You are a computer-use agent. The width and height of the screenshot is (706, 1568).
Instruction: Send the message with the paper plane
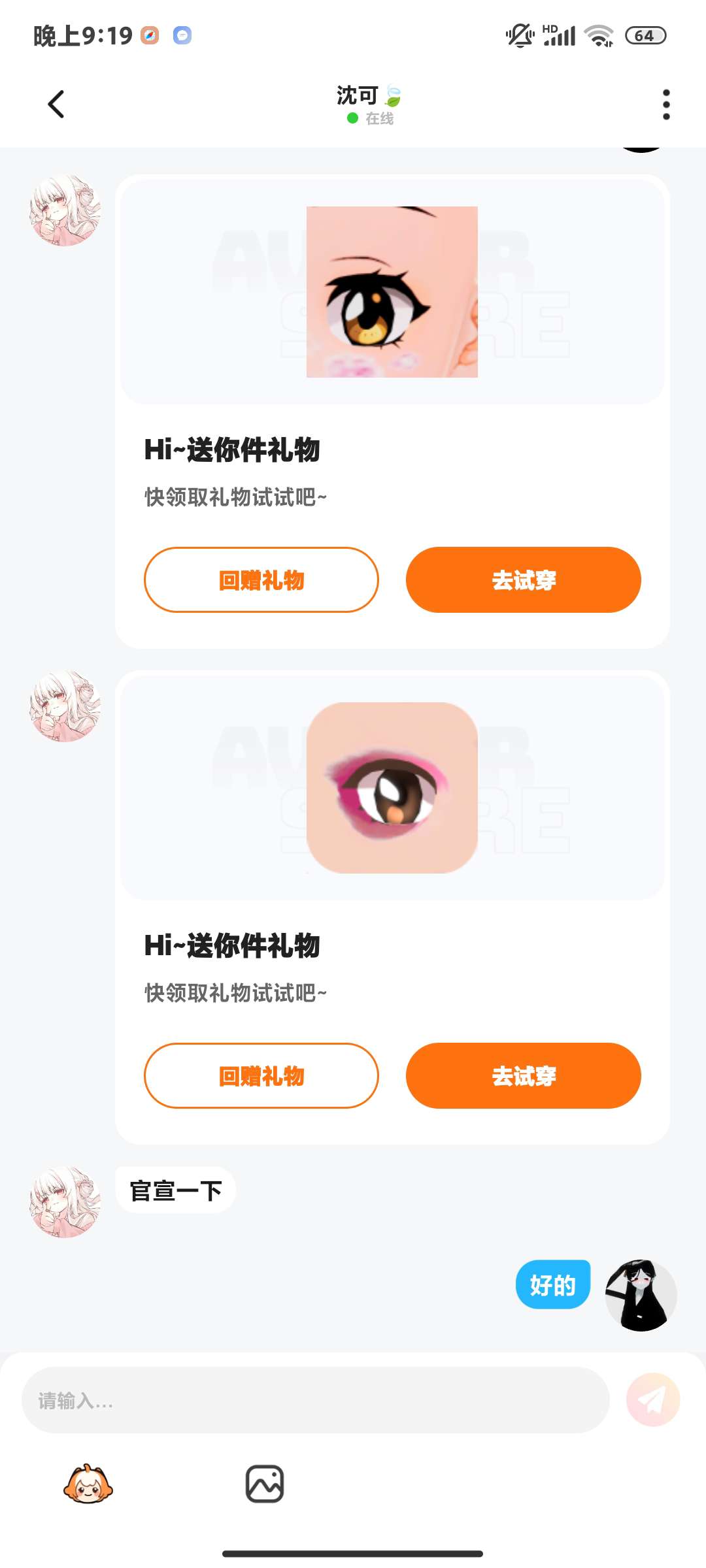(652, 1400)
